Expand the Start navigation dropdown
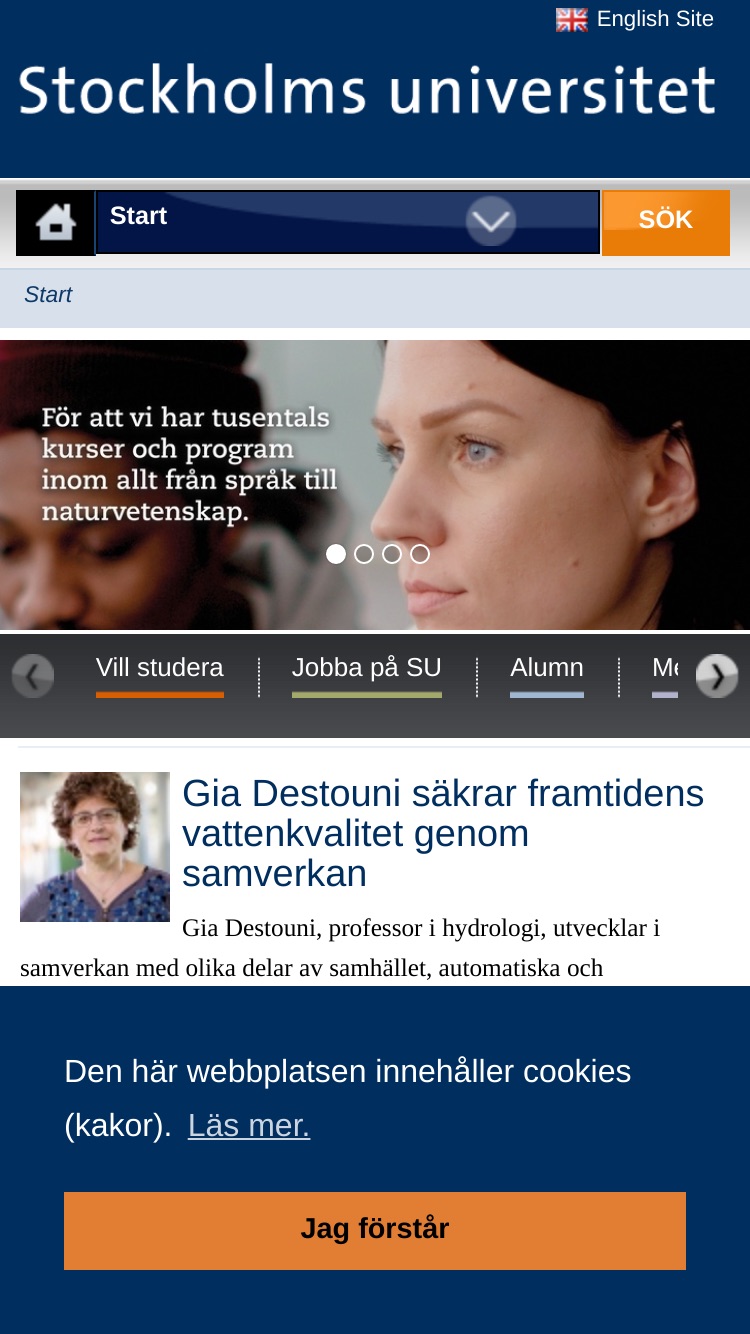The width and height of the screenshot is (750, 1334). [x=490, y=221]
